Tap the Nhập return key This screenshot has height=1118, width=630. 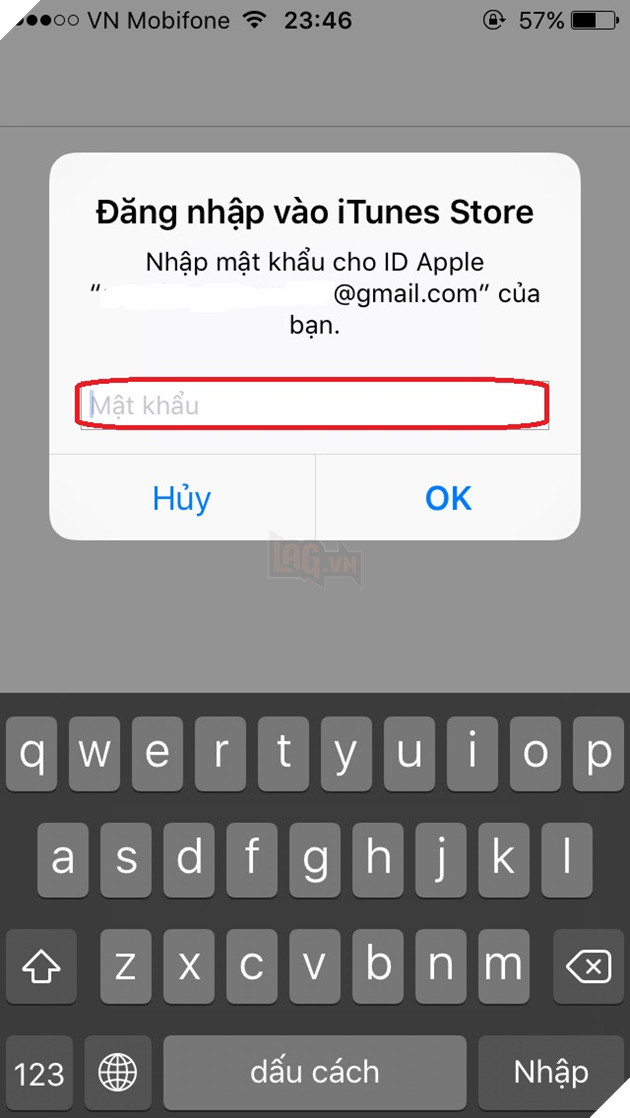click(x=551, y=1074)
